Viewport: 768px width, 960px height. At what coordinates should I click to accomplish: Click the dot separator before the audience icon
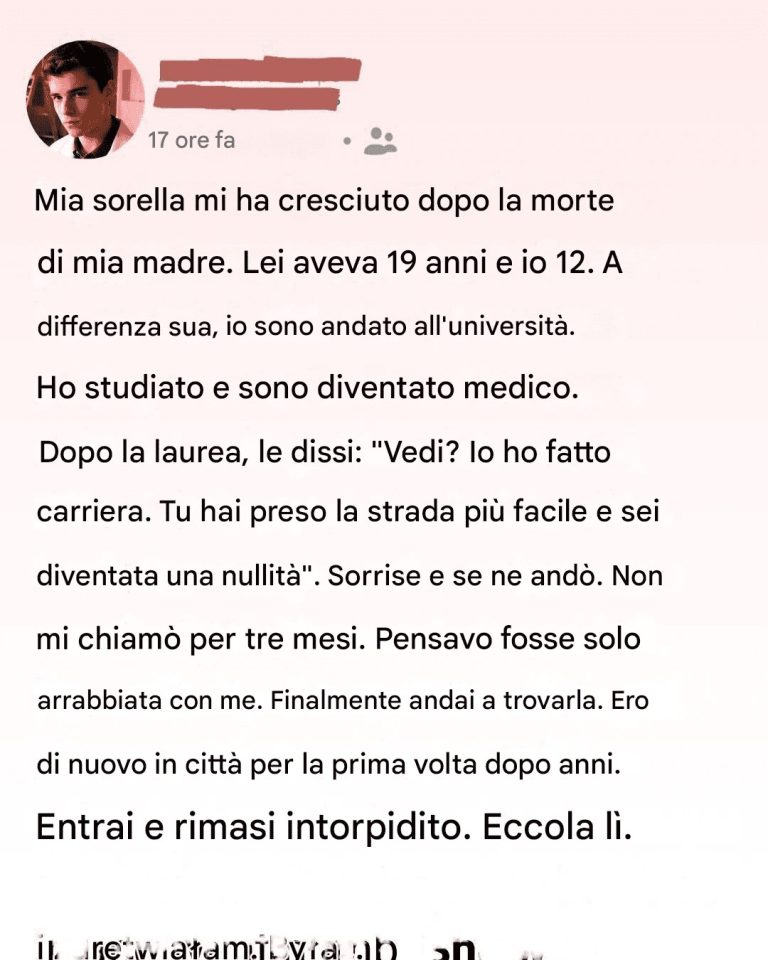coord(345,143)
